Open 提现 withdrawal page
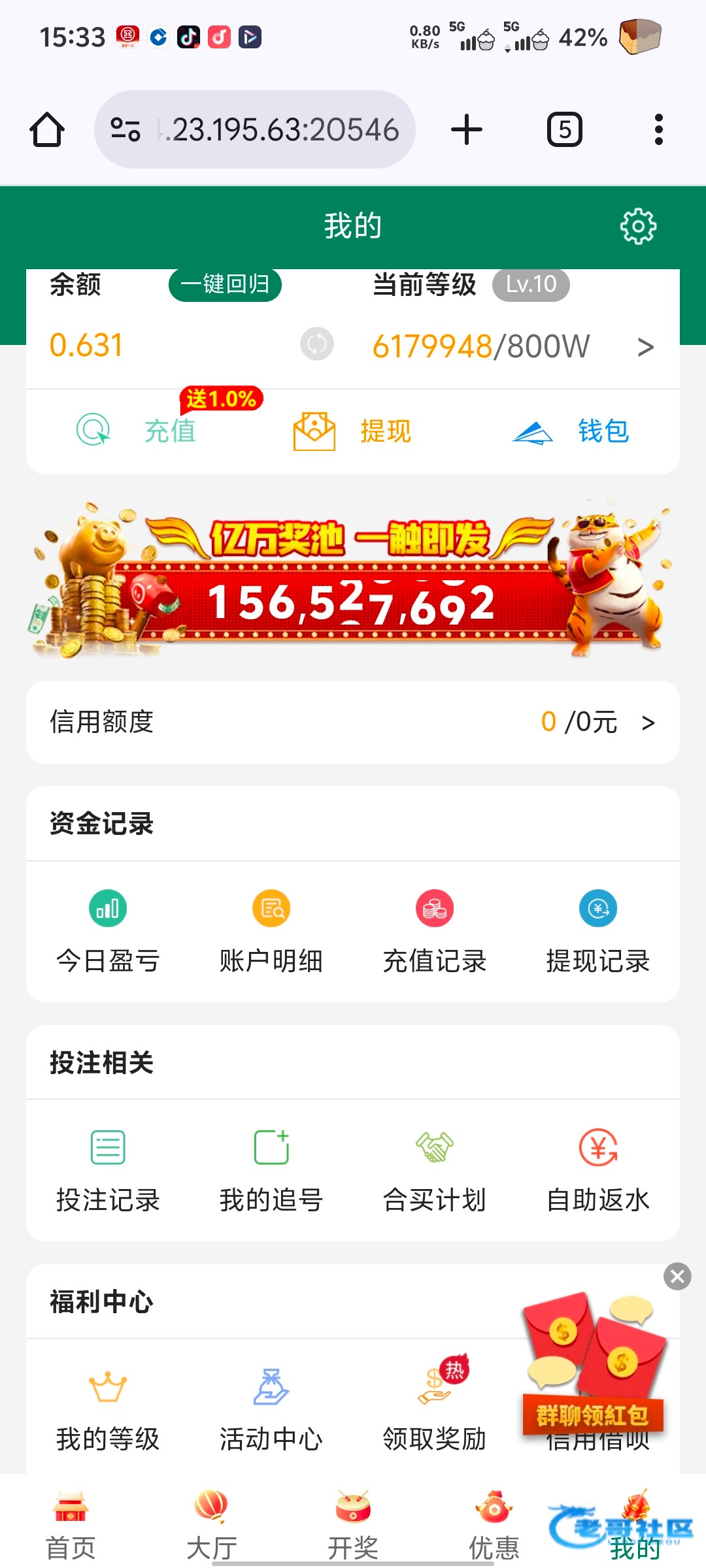Image resolution: width=706 pixels, height=1568 pixels. pos(353,431)
